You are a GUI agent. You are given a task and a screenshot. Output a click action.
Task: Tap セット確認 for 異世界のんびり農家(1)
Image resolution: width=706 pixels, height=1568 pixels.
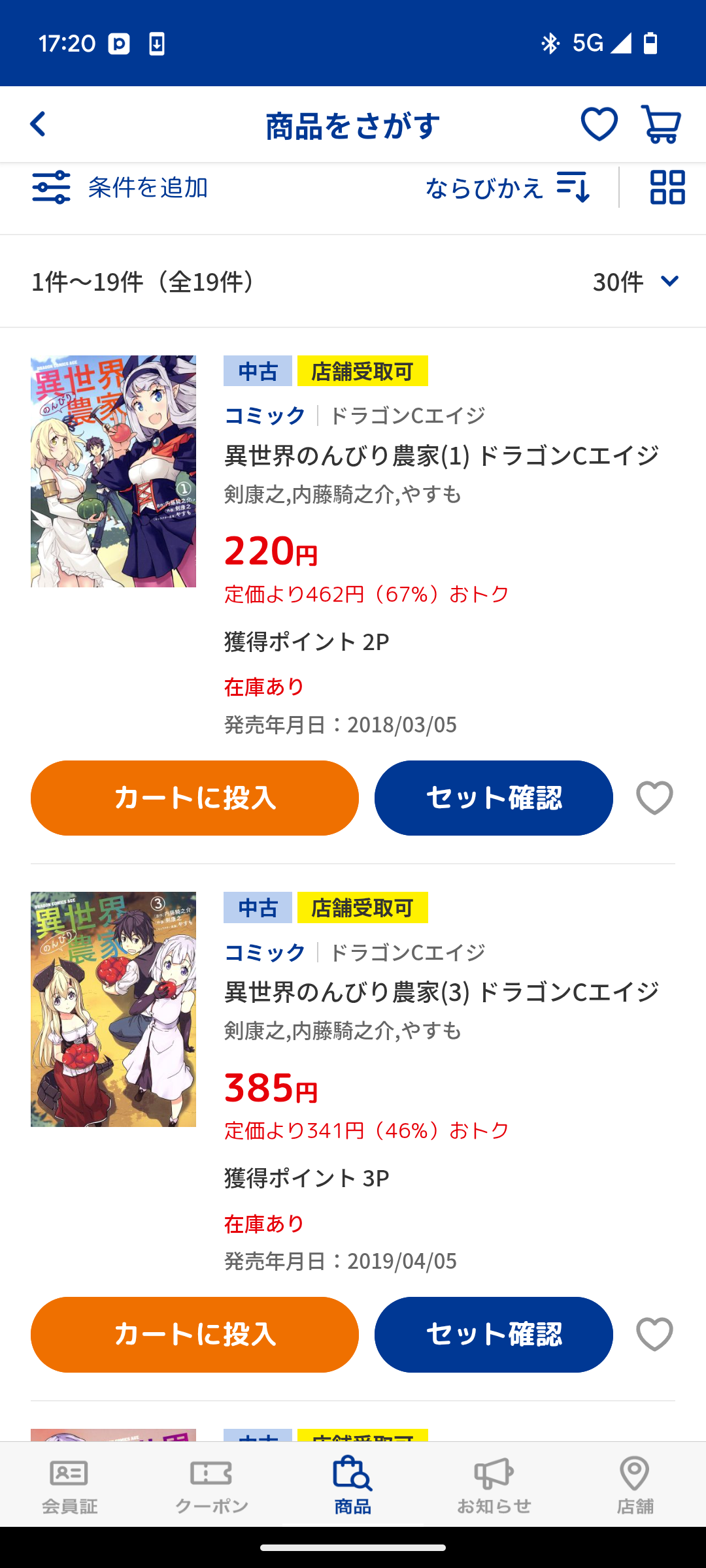coord(494,798)
